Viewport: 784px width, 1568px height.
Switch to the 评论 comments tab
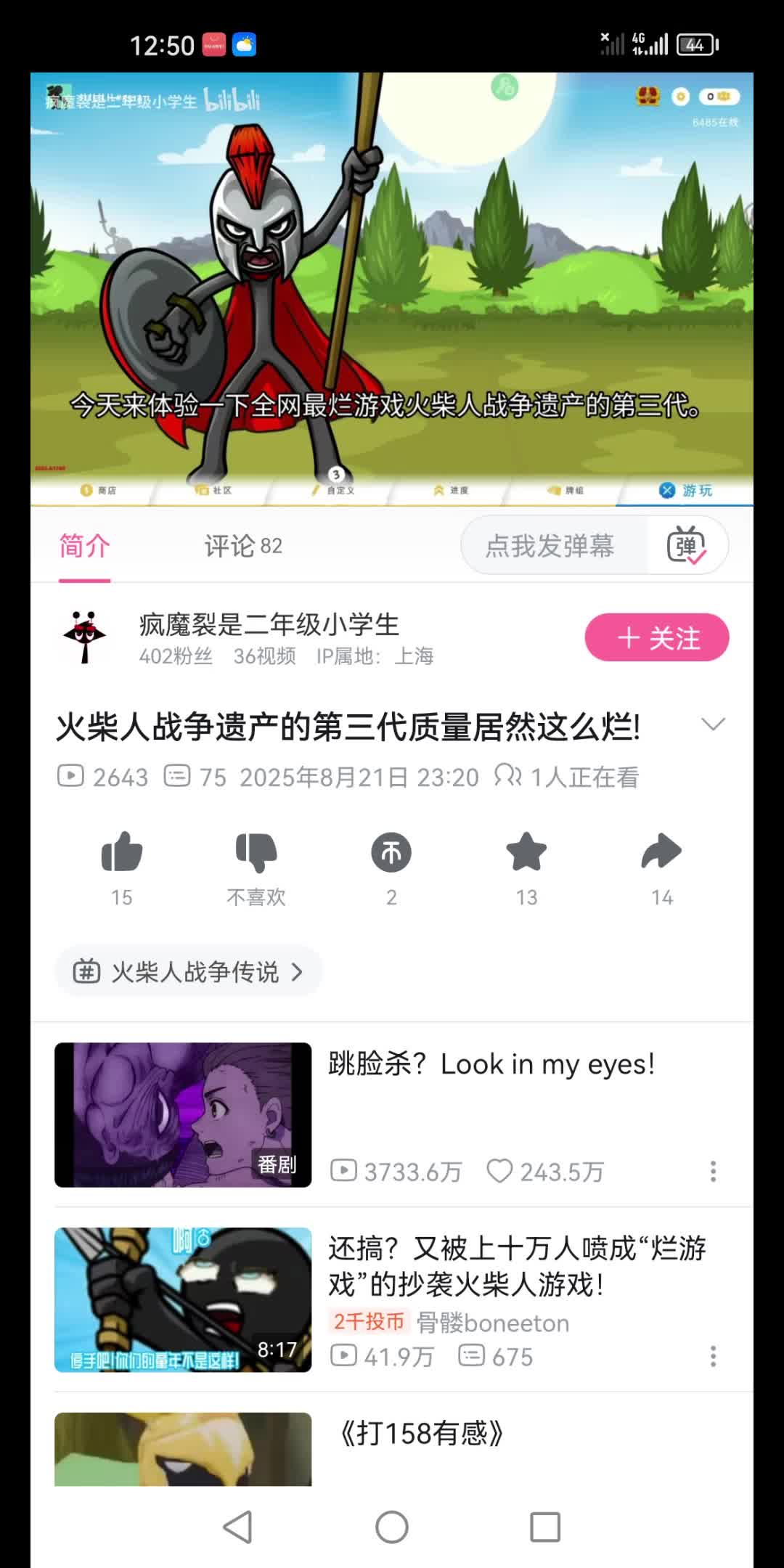coord(242,546)
